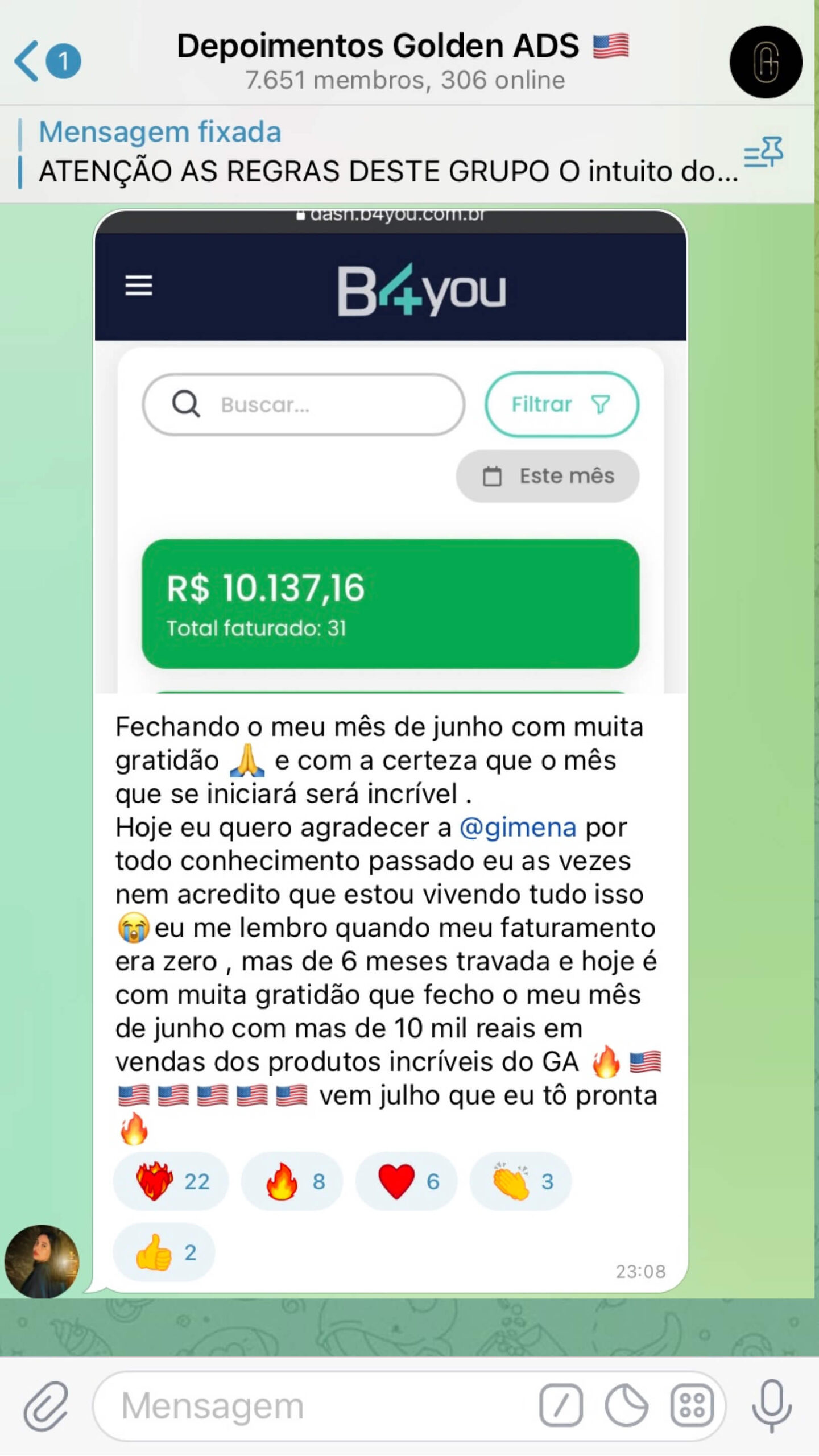
Task: React with the red heart
Action: (406, 1181)
